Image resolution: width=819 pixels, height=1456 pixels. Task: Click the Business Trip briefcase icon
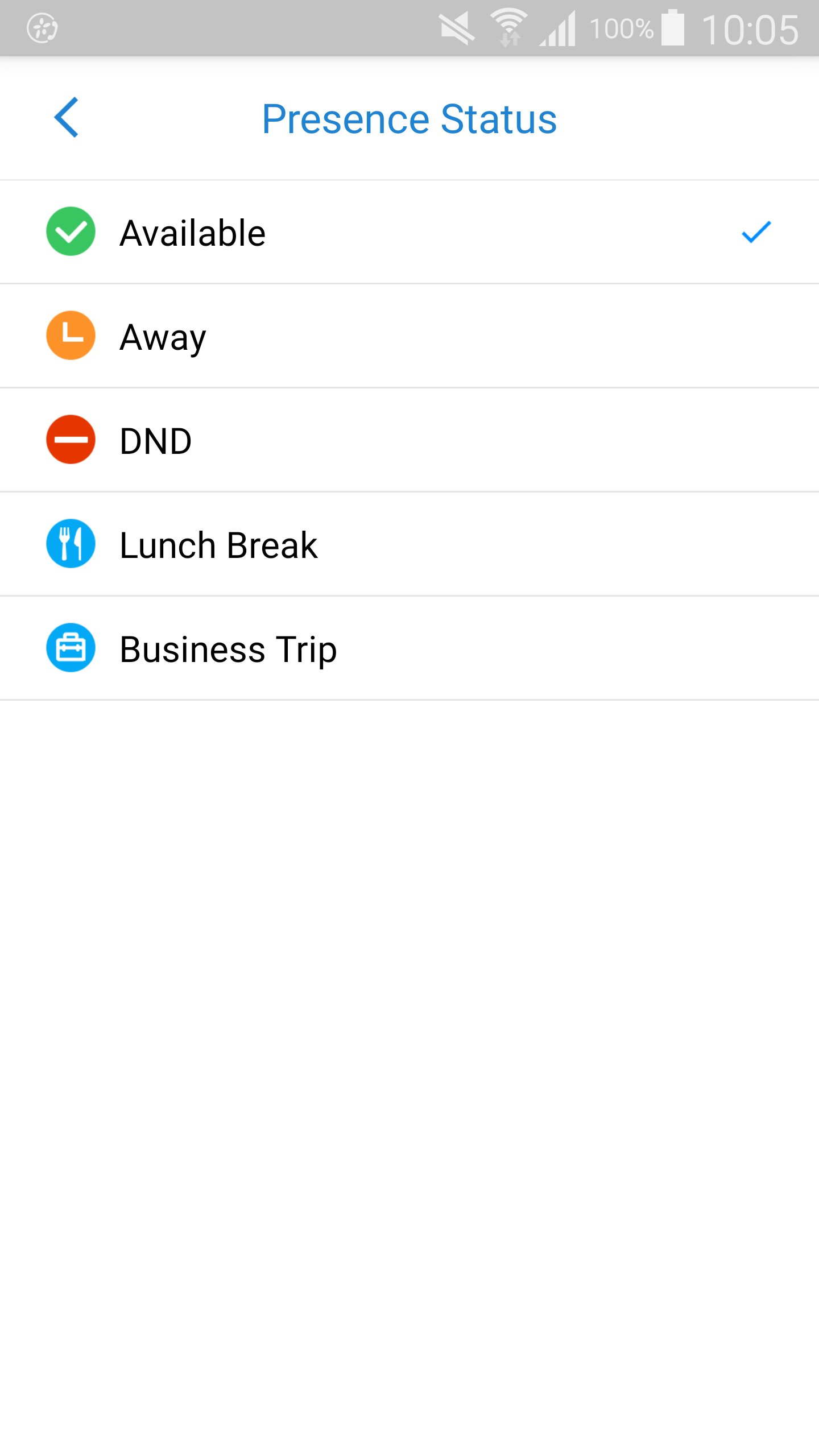pos(70,648)
